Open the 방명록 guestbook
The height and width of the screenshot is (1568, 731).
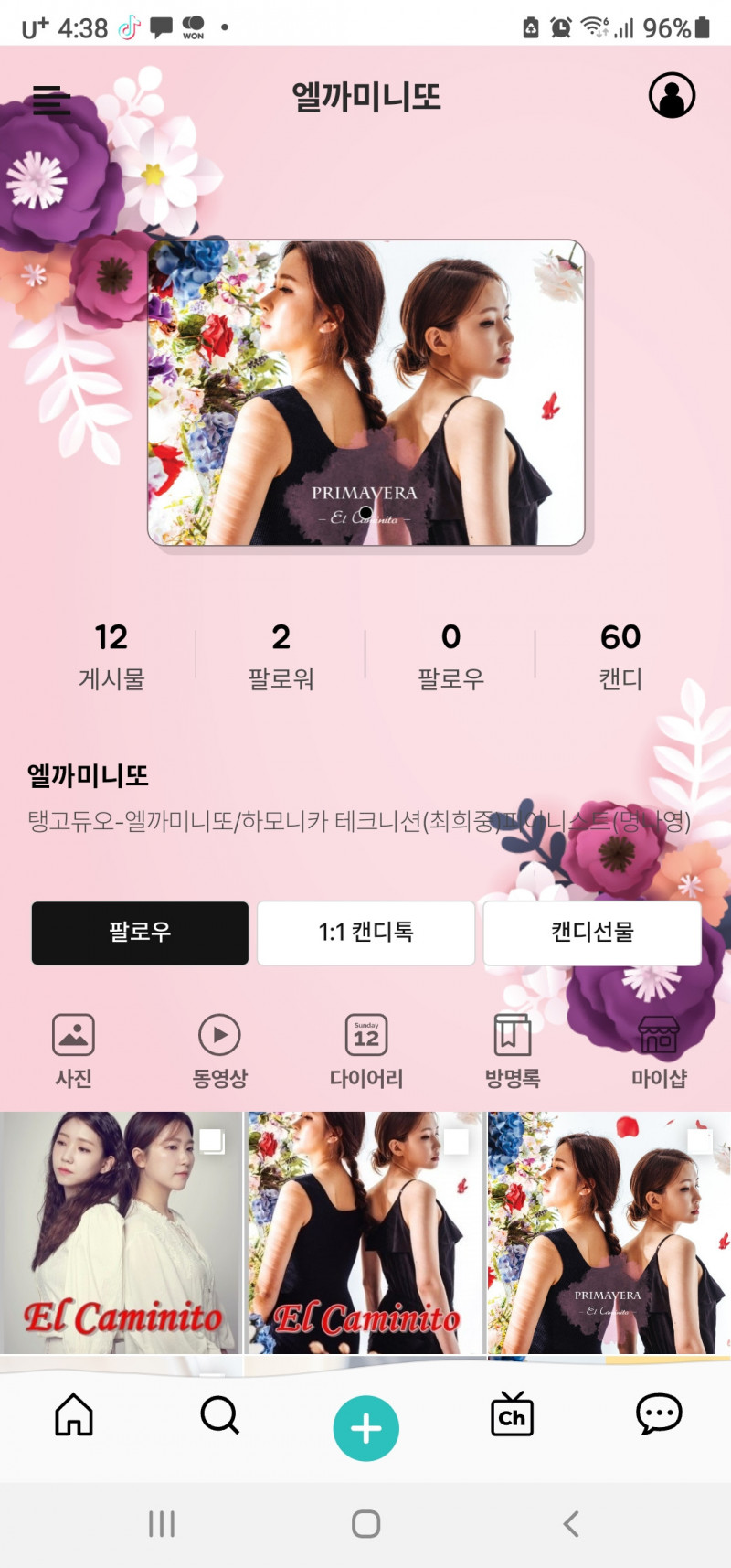click(x=512, y=1051)
